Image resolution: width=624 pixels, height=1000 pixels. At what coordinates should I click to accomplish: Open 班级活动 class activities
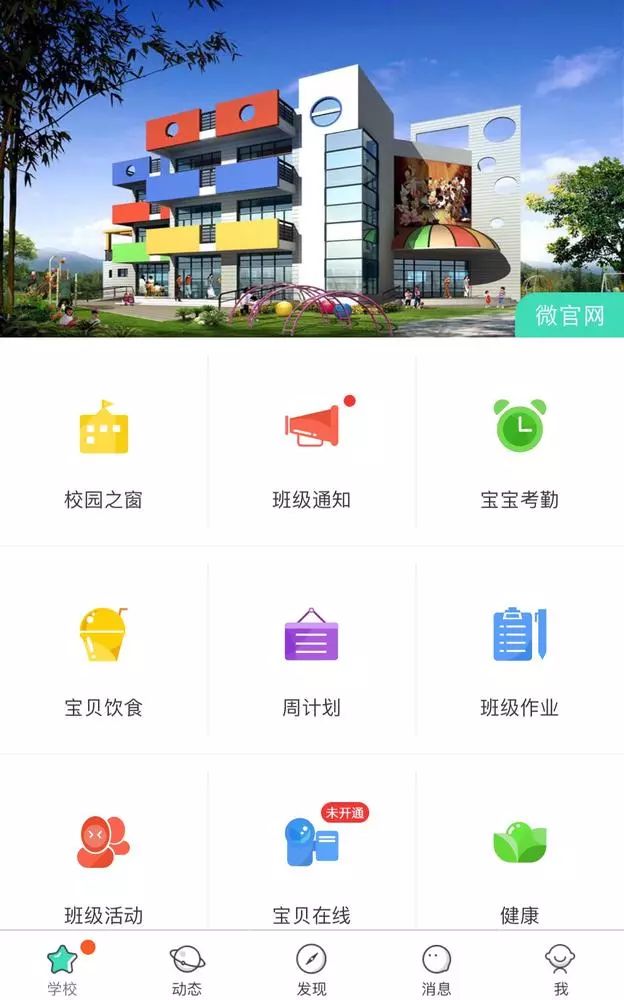[103, 851]
